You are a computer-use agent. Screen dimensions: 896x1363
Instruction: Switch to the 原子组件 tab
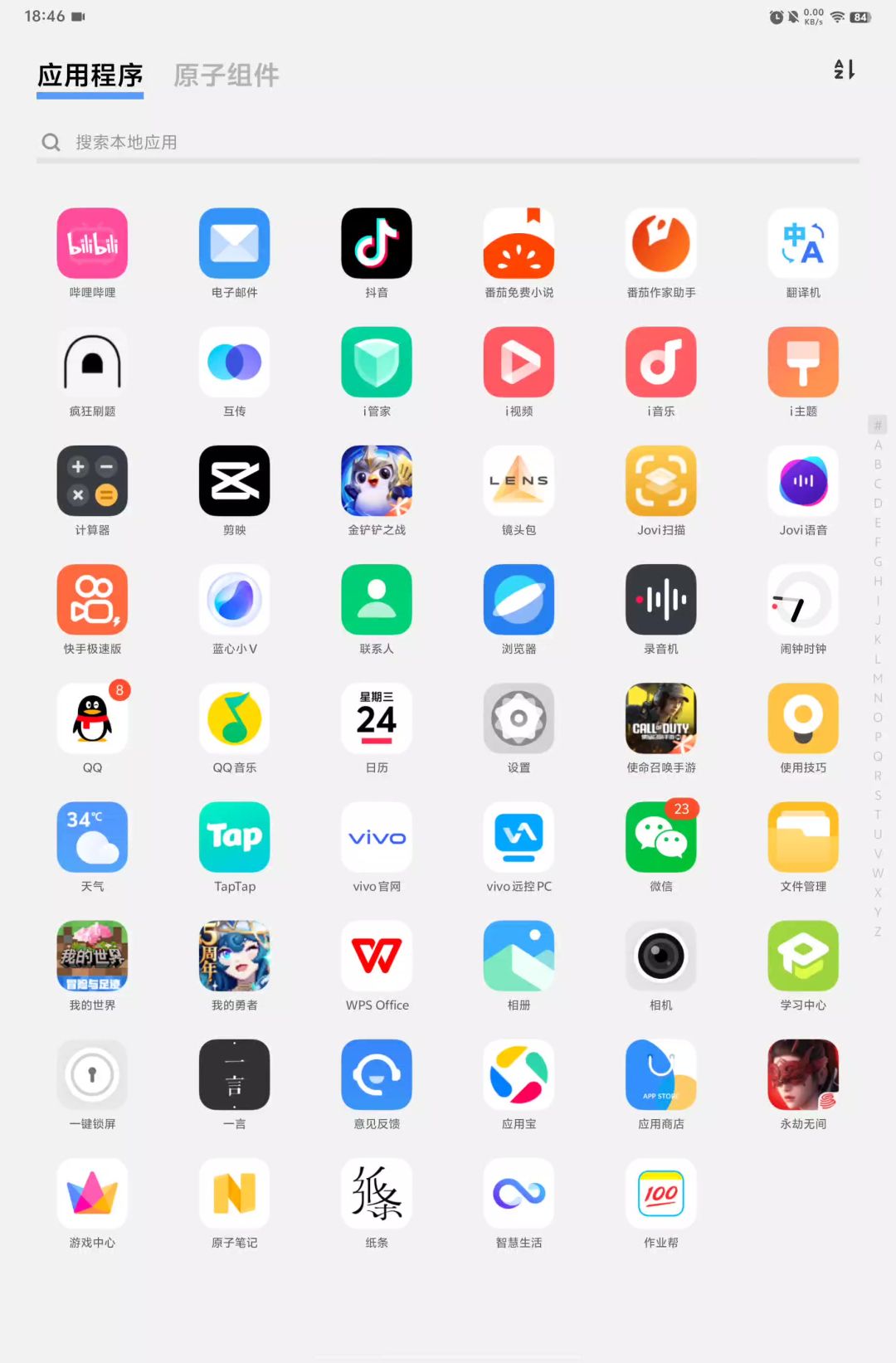point(226,75)
